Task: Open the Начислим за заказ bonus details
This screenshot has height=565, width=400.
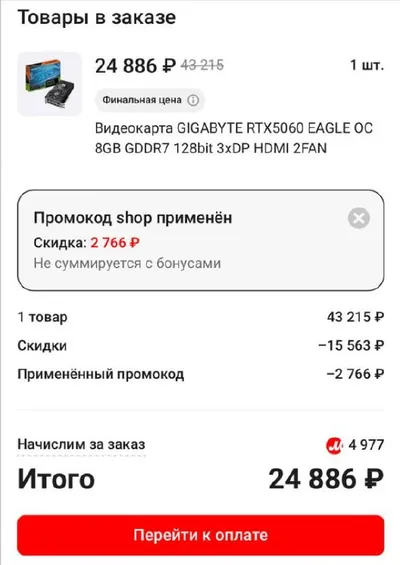Action: click(81, 445)
